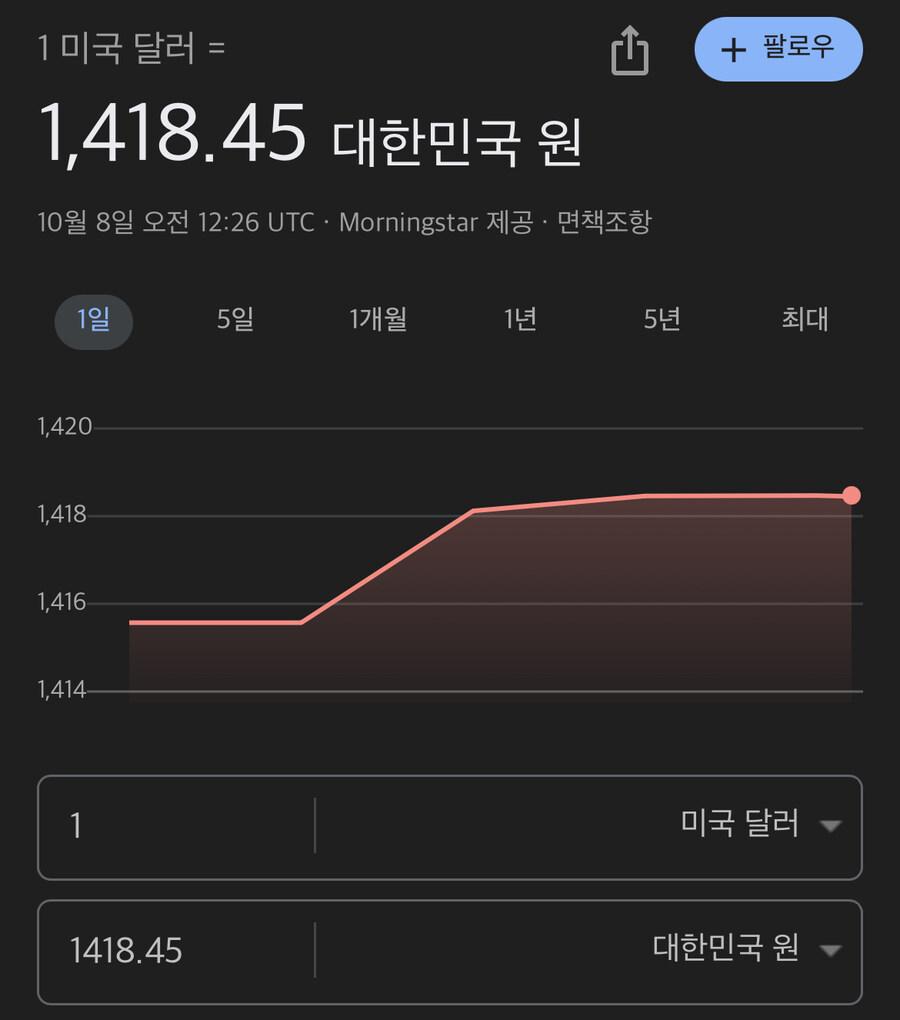
Task: Open the 1년 chart view
Action: tap(519, 319)
